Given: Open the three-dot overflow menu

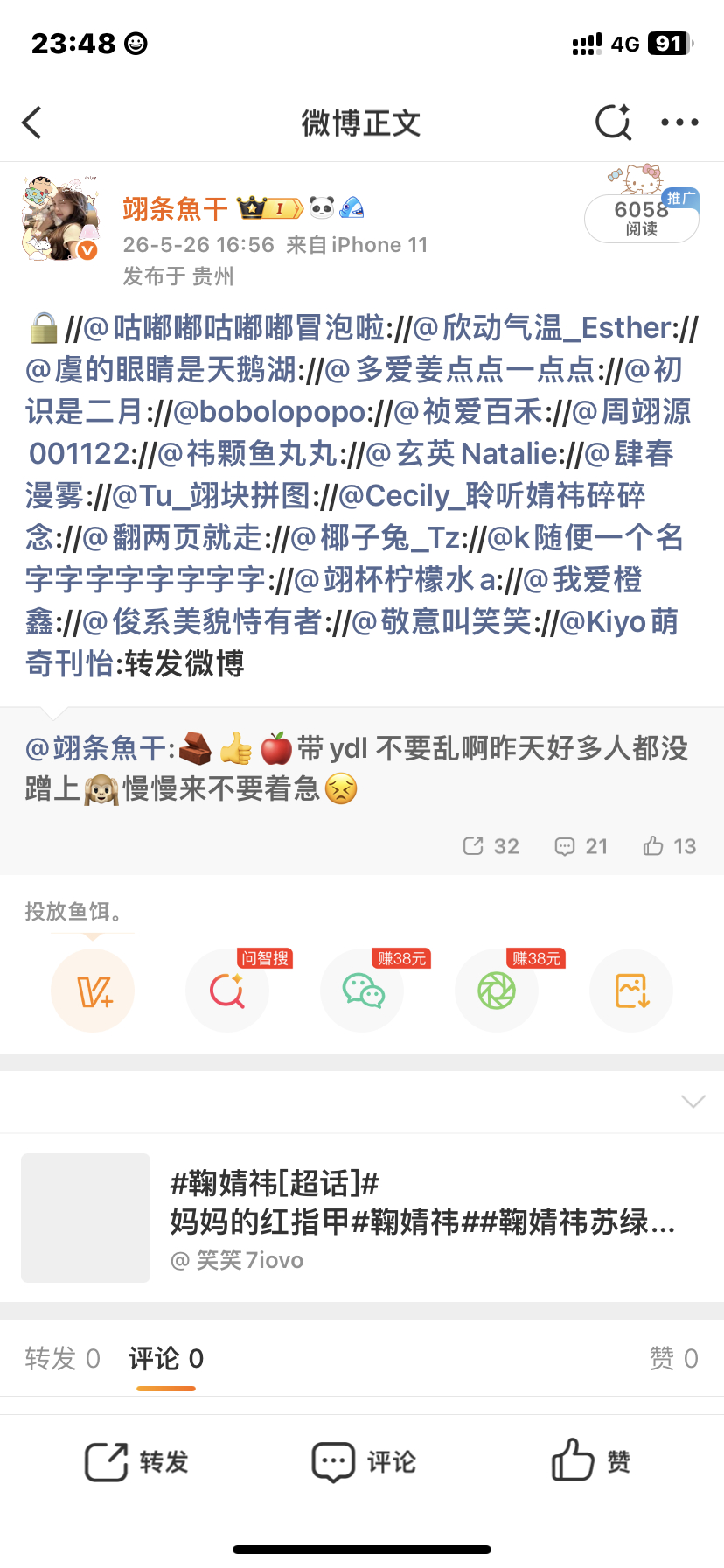Looking at the screenshot, I should (679, 122).
